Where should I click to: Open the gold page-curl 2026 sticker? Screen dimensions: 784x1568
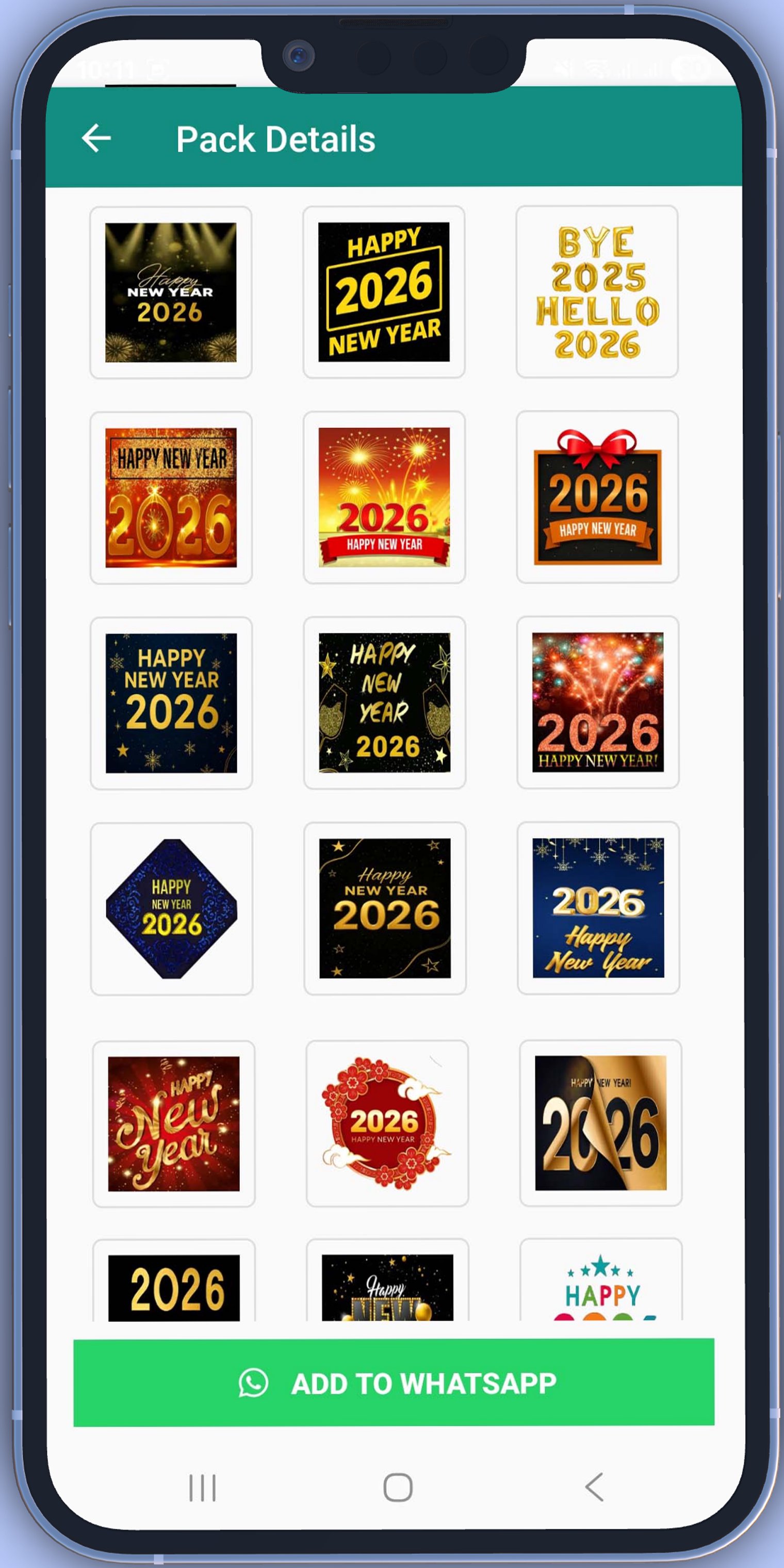tap(601, 1122)
